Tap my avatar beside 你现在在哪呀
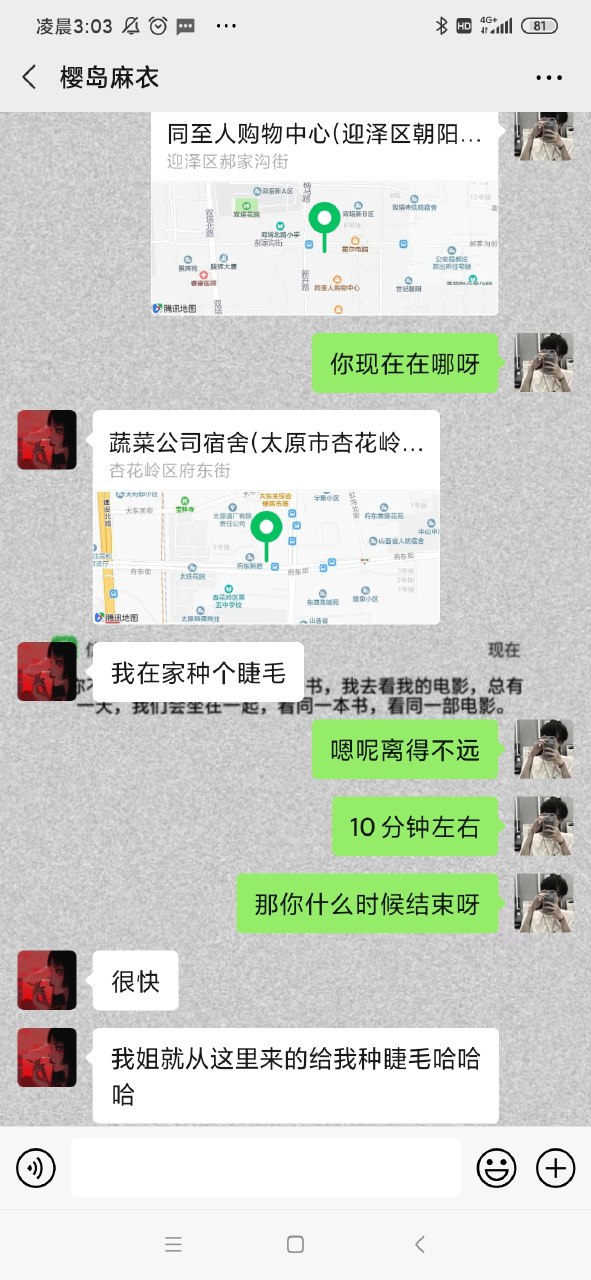 544,362
